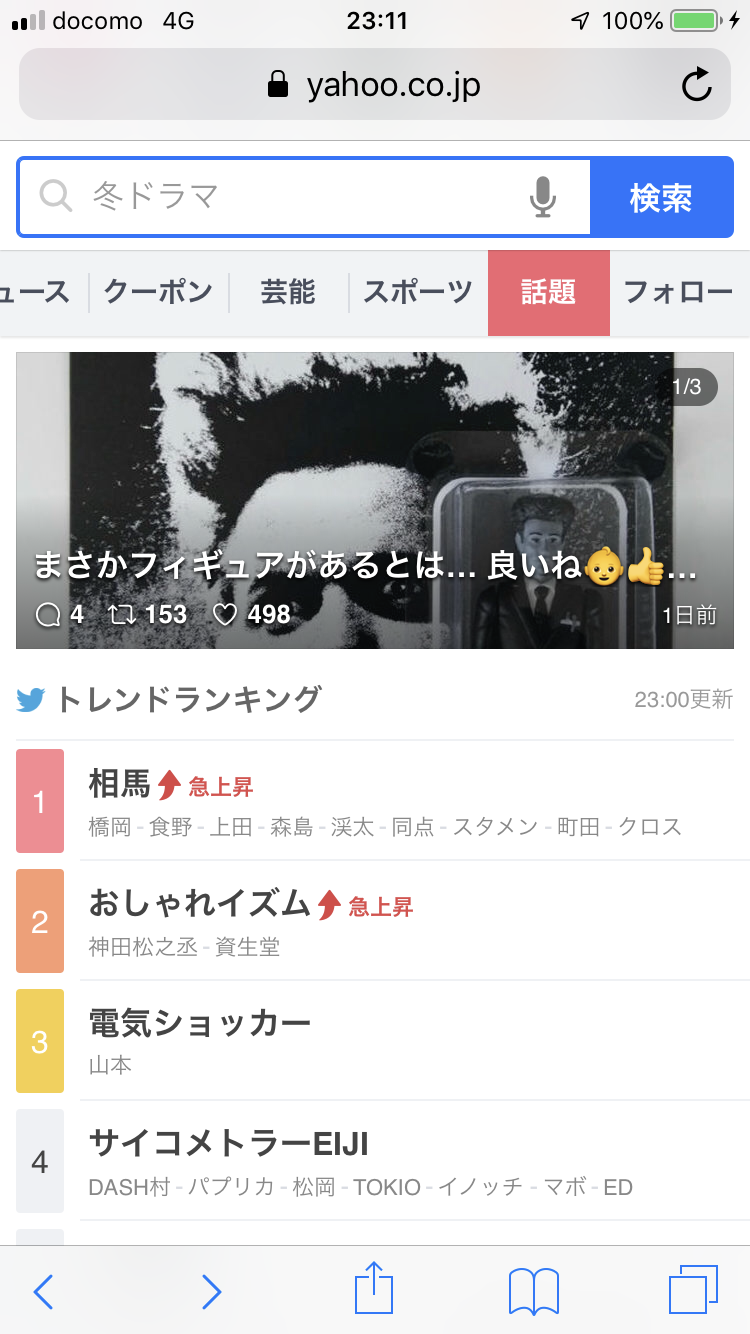Screen dimensions: 750x1334
Task: Reload the page in Safari
Action: [x=696, y=85]
